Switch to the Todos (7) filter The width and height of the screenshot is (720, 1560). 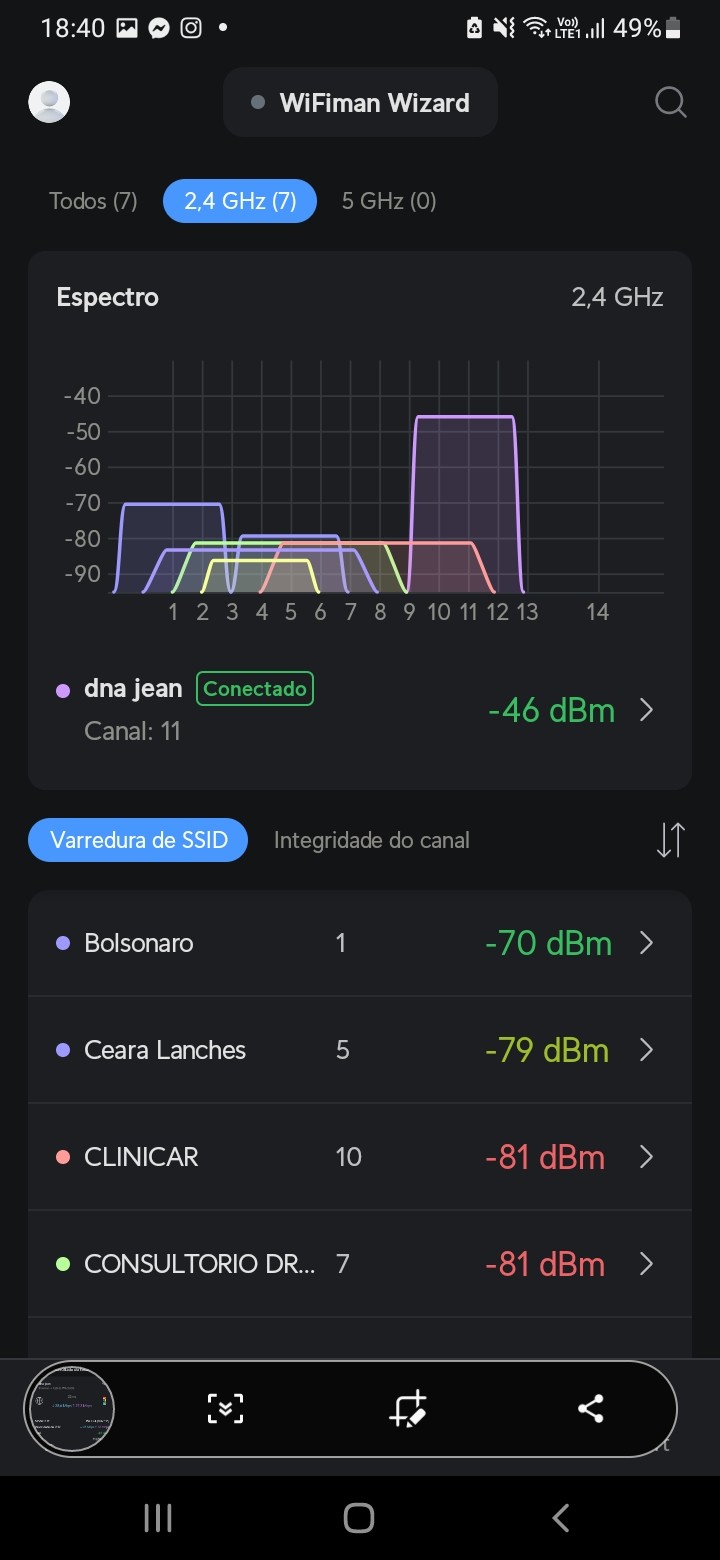click(93, 201)
